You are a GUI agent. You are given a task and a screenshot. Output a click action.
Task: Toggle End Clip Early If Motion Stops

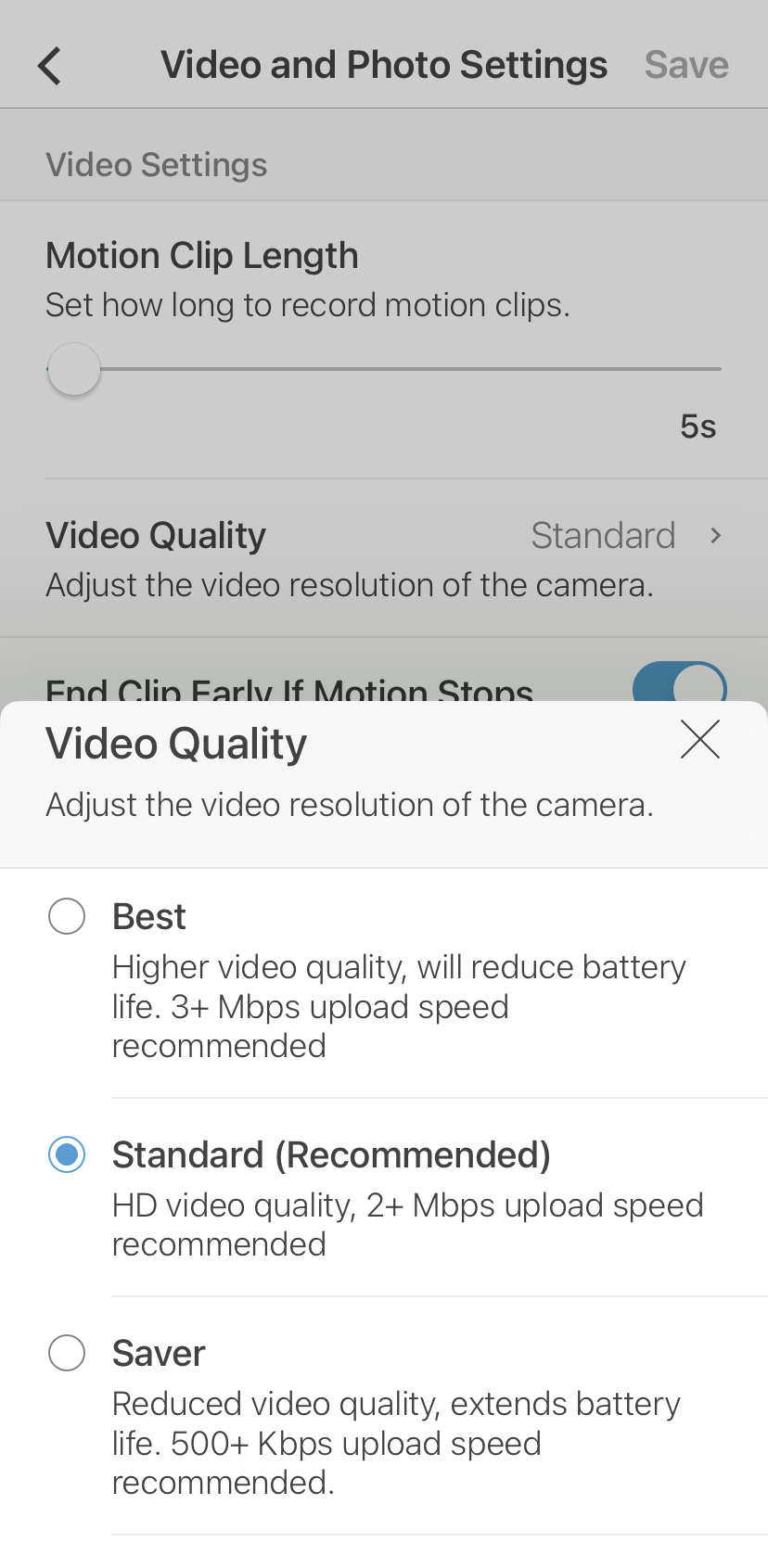pos(680,682)
